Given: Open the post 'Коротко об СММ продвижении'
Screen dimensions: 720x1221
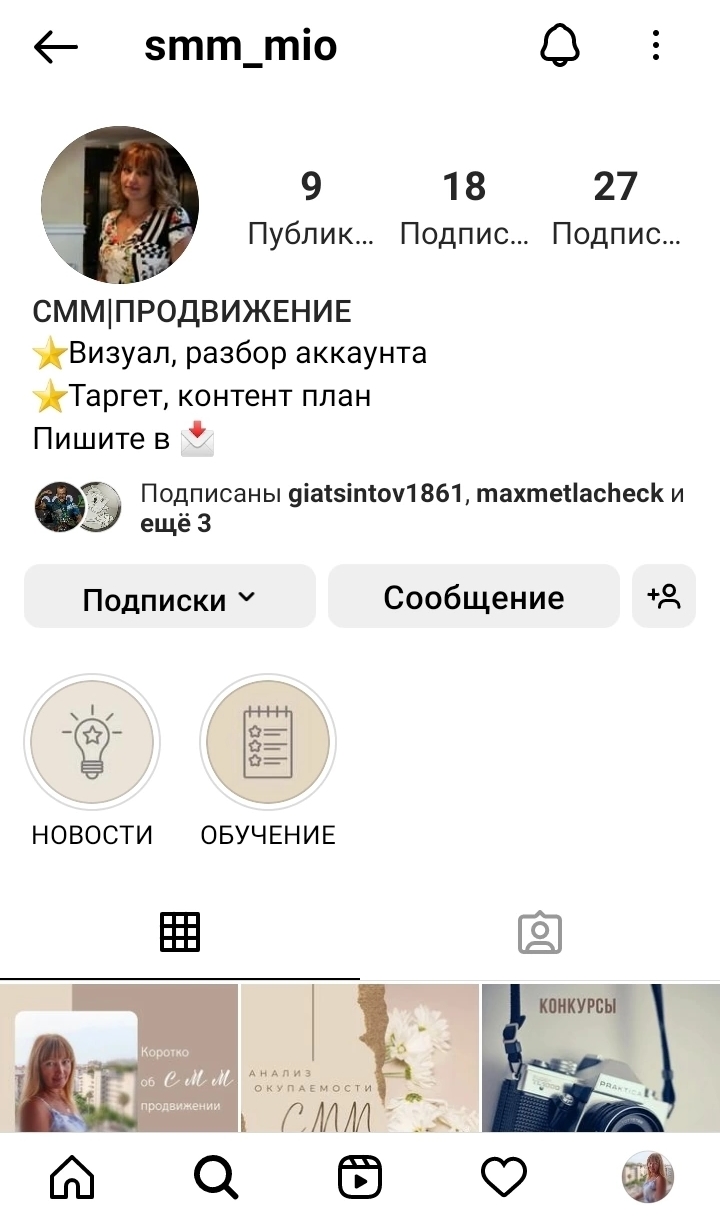Looking at the screenshot, I should pyautogui.click(x=119, y=1058).
